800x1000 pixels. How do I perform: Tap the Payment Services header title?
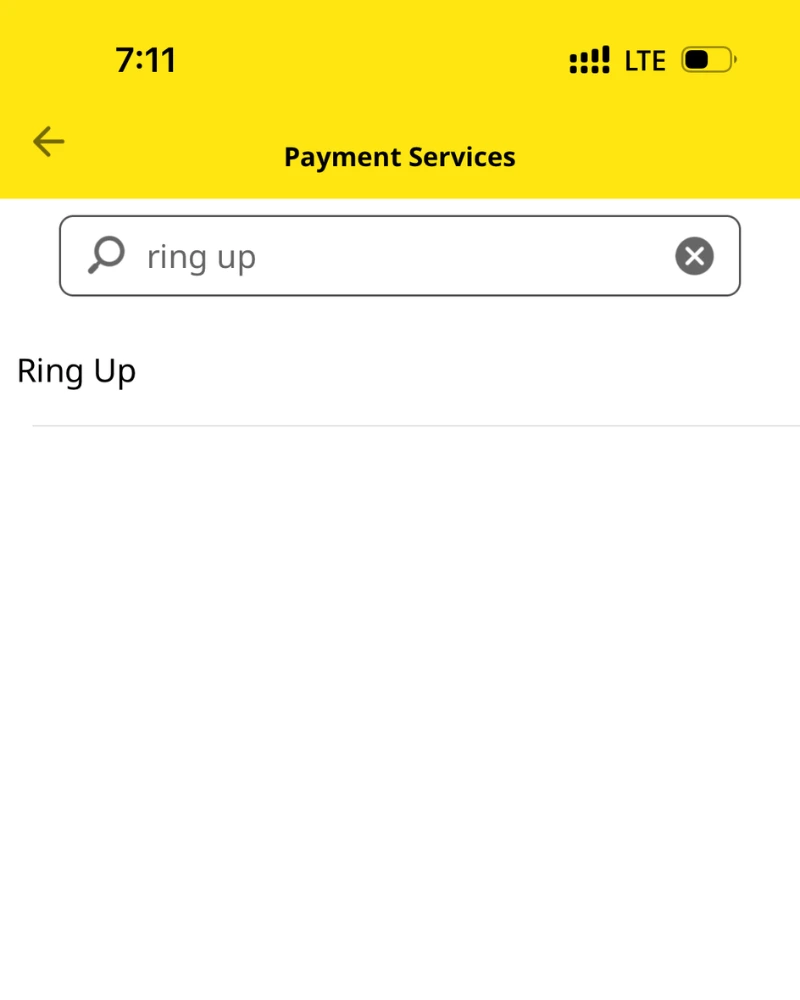399,156
